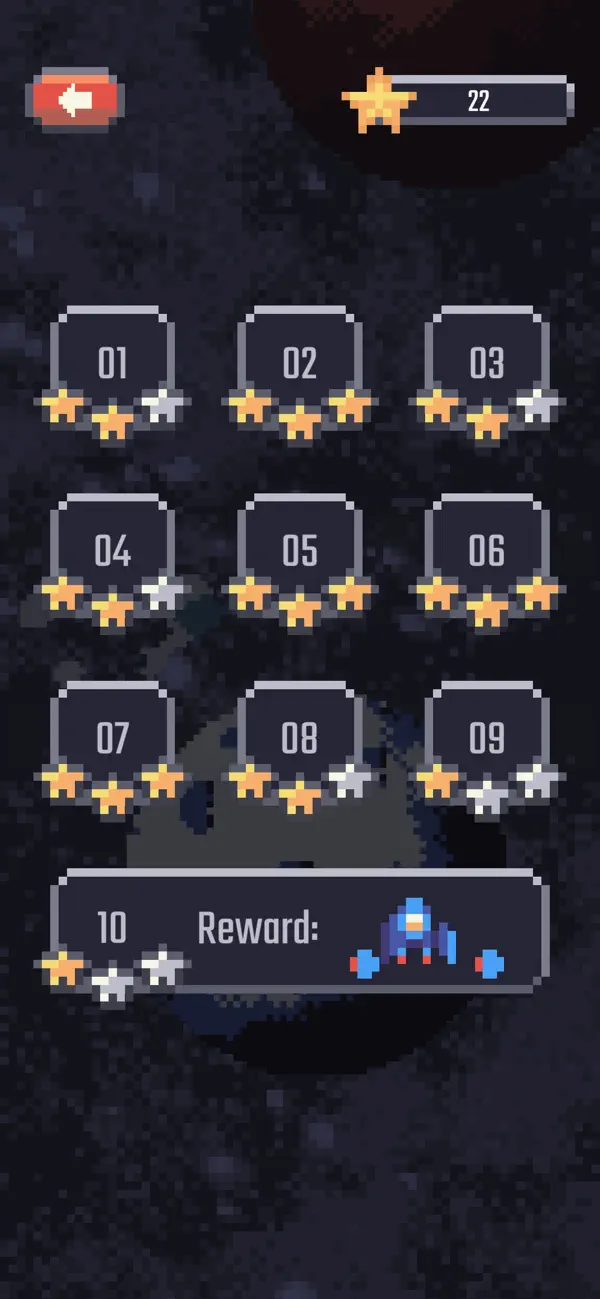Go back with the red arrow button

point(75,100)
